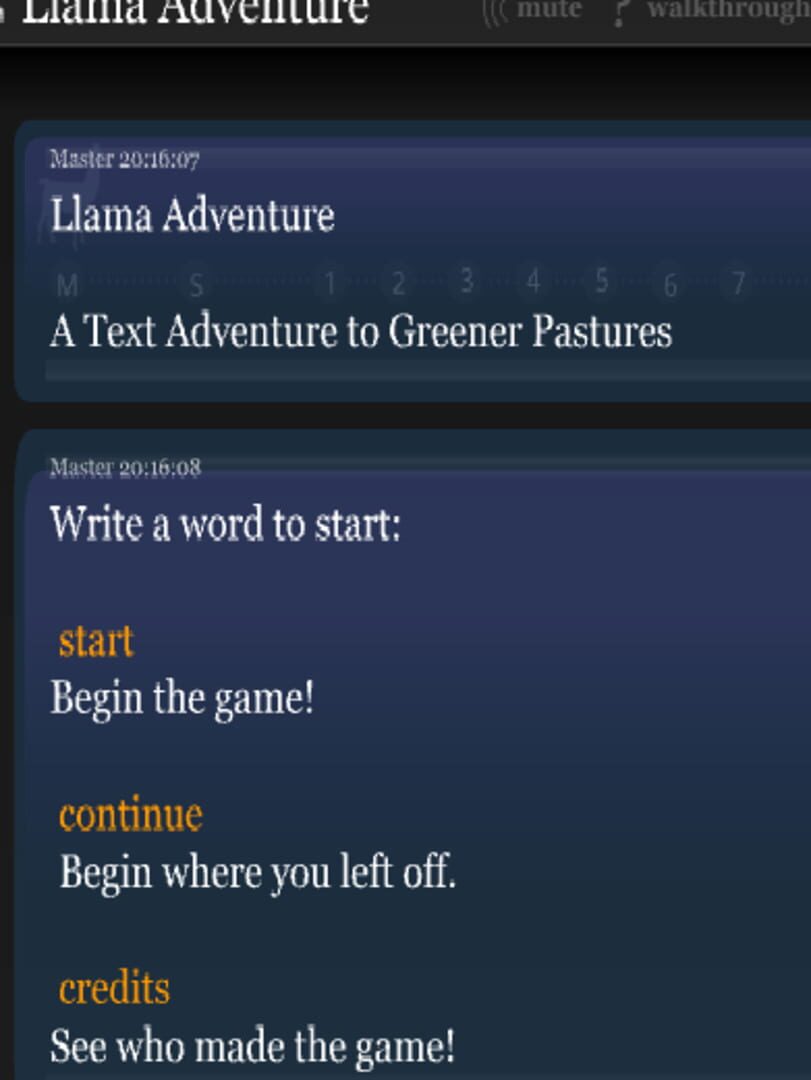Select the orange start command
Image resolution: width=811 pixels, height=1080 pixels.
coord(96,641)
